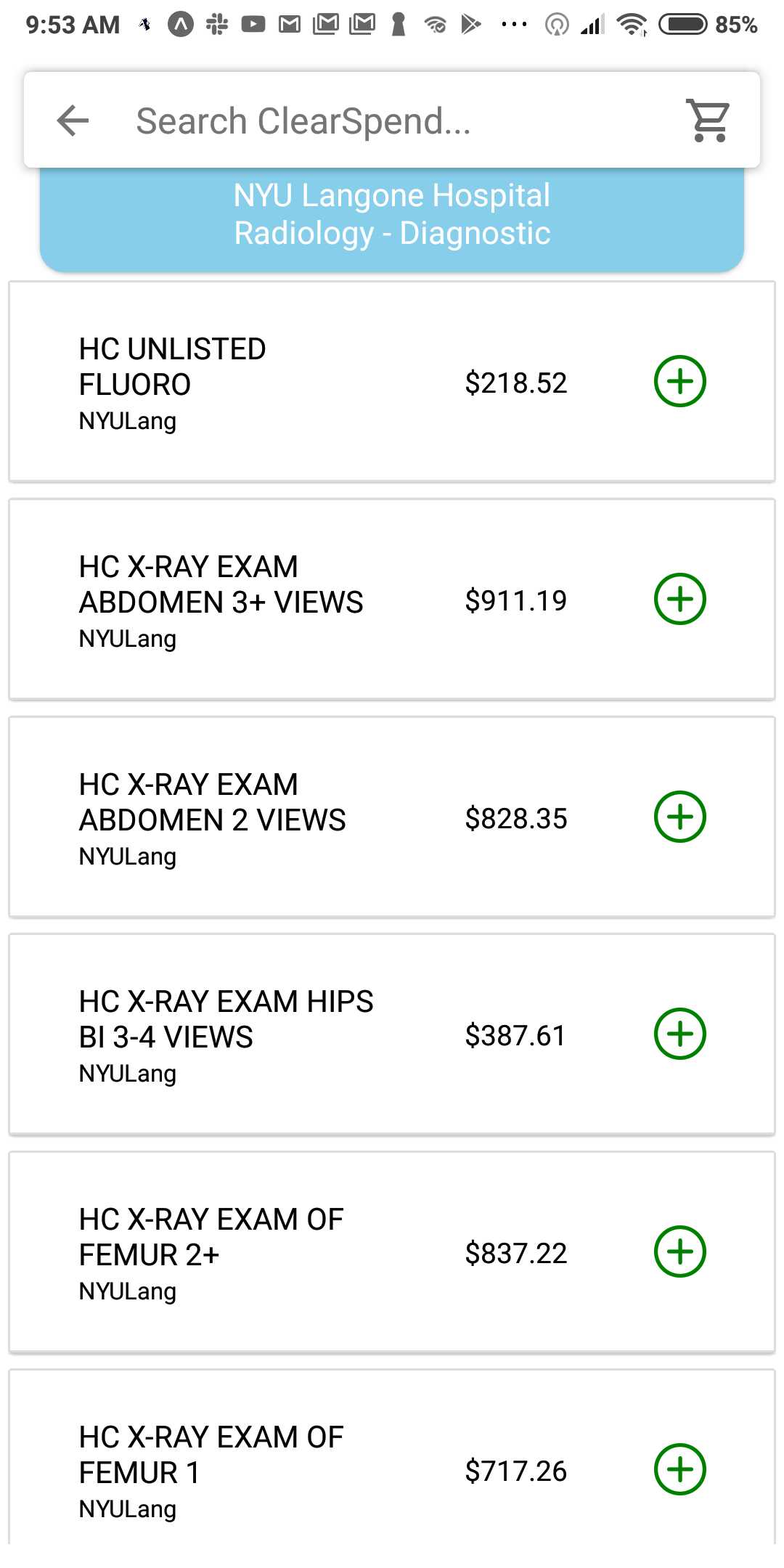Add HC UNLISTED FLUORO to cart
784x1568 pixels.
(680, 381)
